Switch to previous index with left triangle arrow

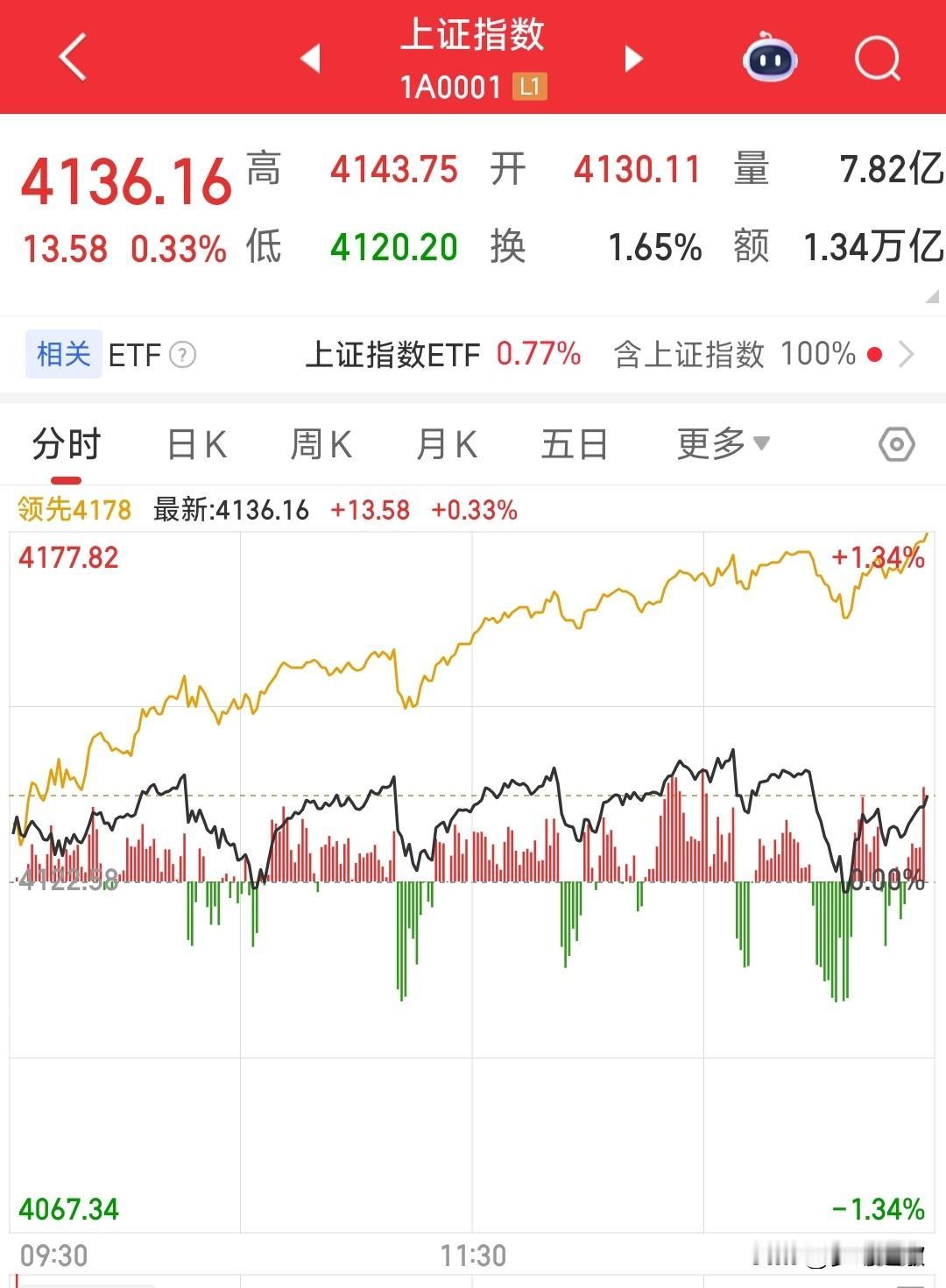(311, 57)
